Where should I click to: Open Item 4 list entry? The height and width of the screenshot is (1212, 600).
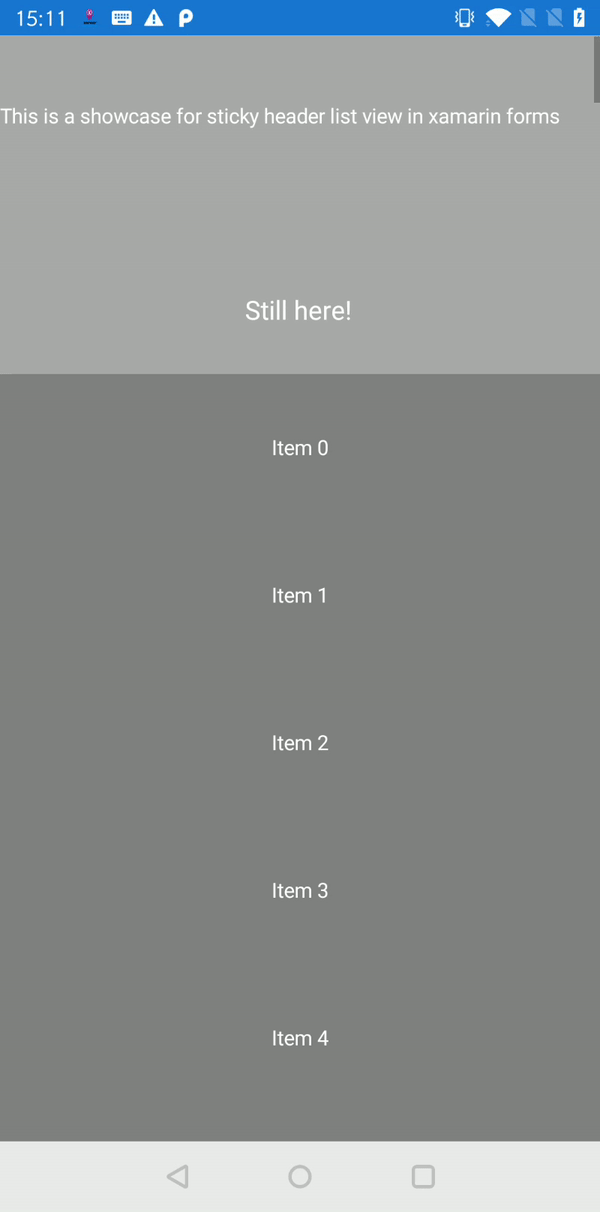[x=300, y=1038]
